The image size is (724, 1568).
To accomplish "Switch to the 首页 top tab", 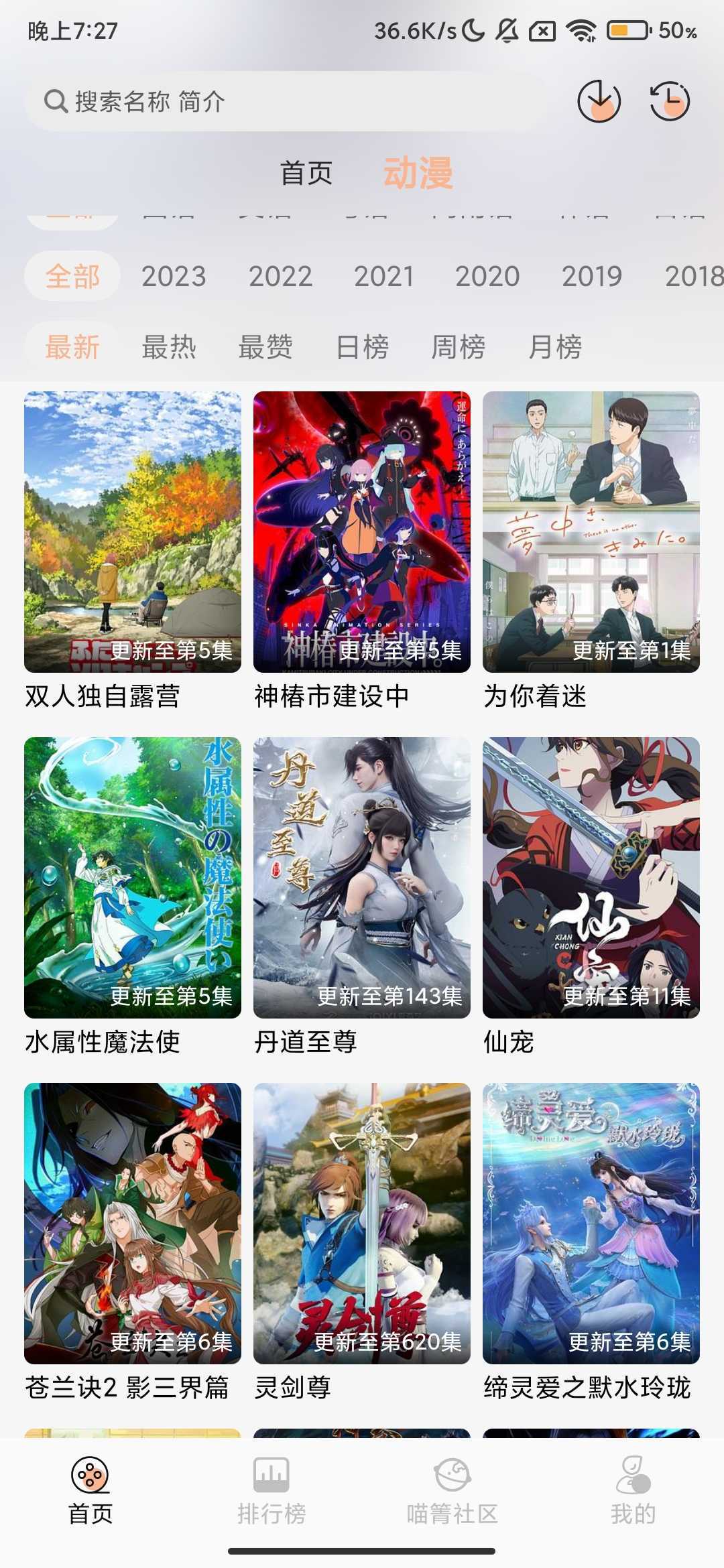I will point(306,173).
